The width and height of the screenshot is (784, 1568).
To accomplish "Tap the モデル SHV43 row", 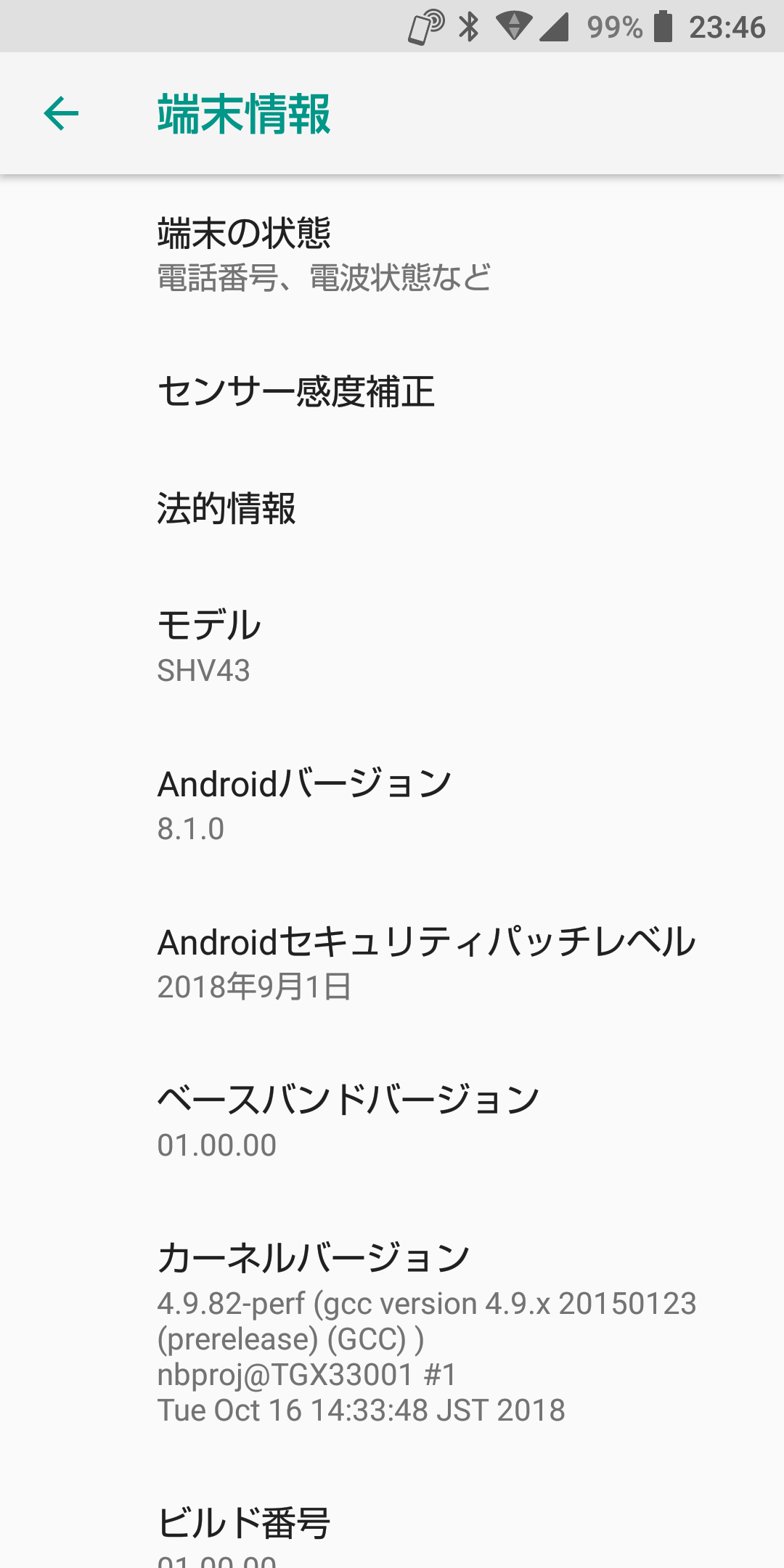I will click(x=392, y=646).
